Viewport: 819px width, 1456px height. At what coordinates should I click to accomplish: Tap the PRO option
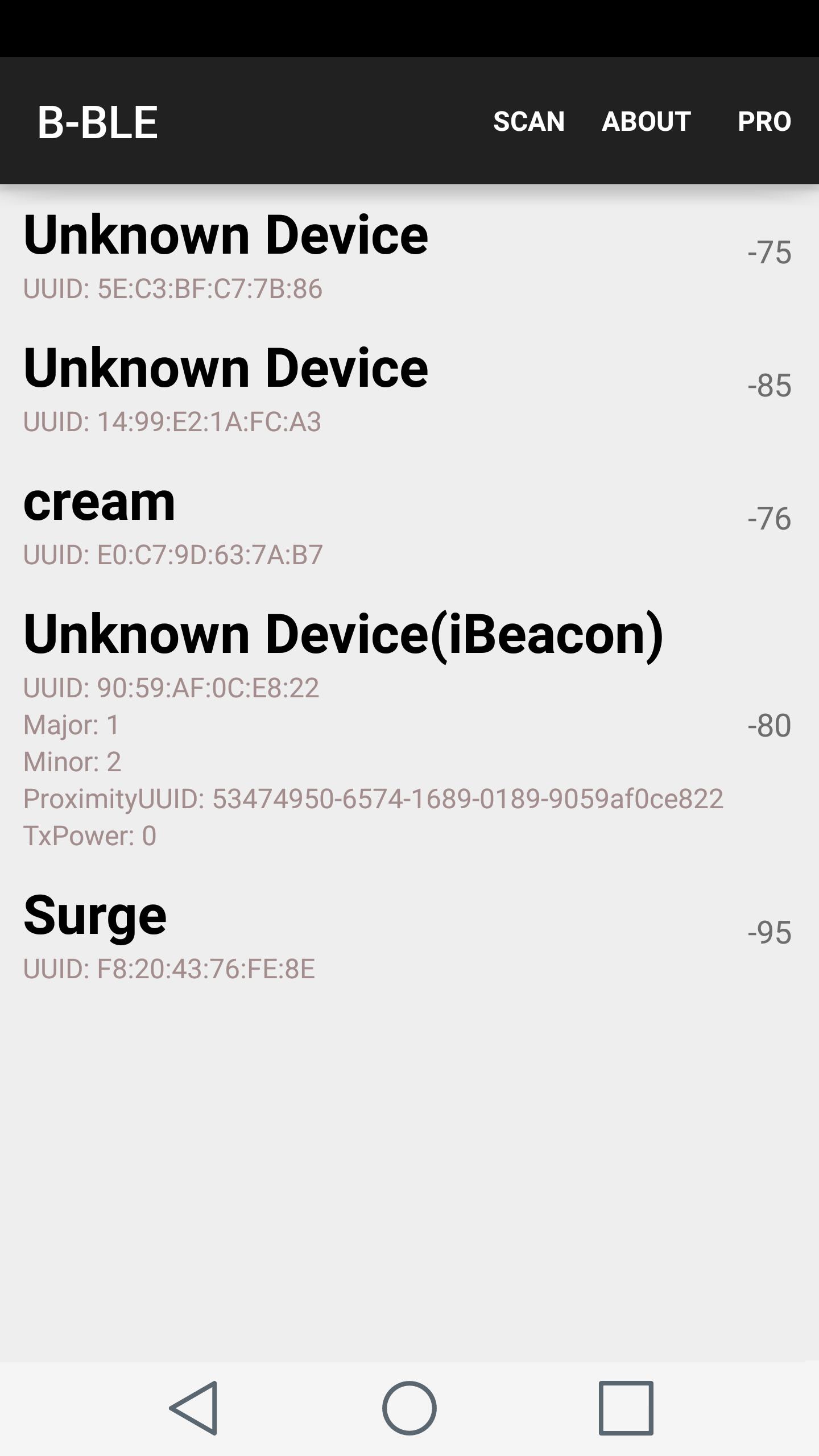pos(764,121)
